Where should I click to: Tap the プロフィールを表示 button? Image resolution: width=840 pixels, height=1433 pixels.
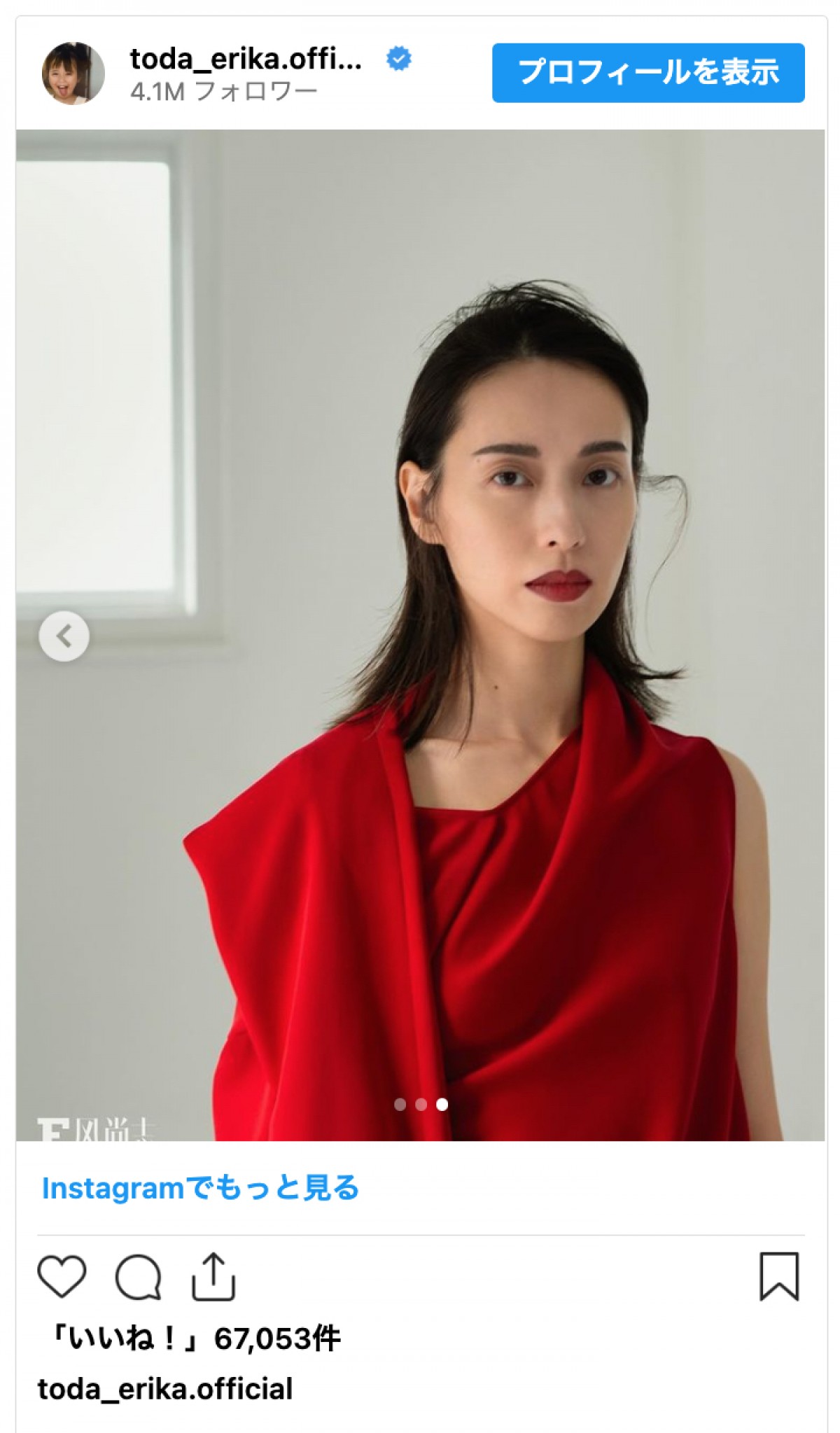647,73
